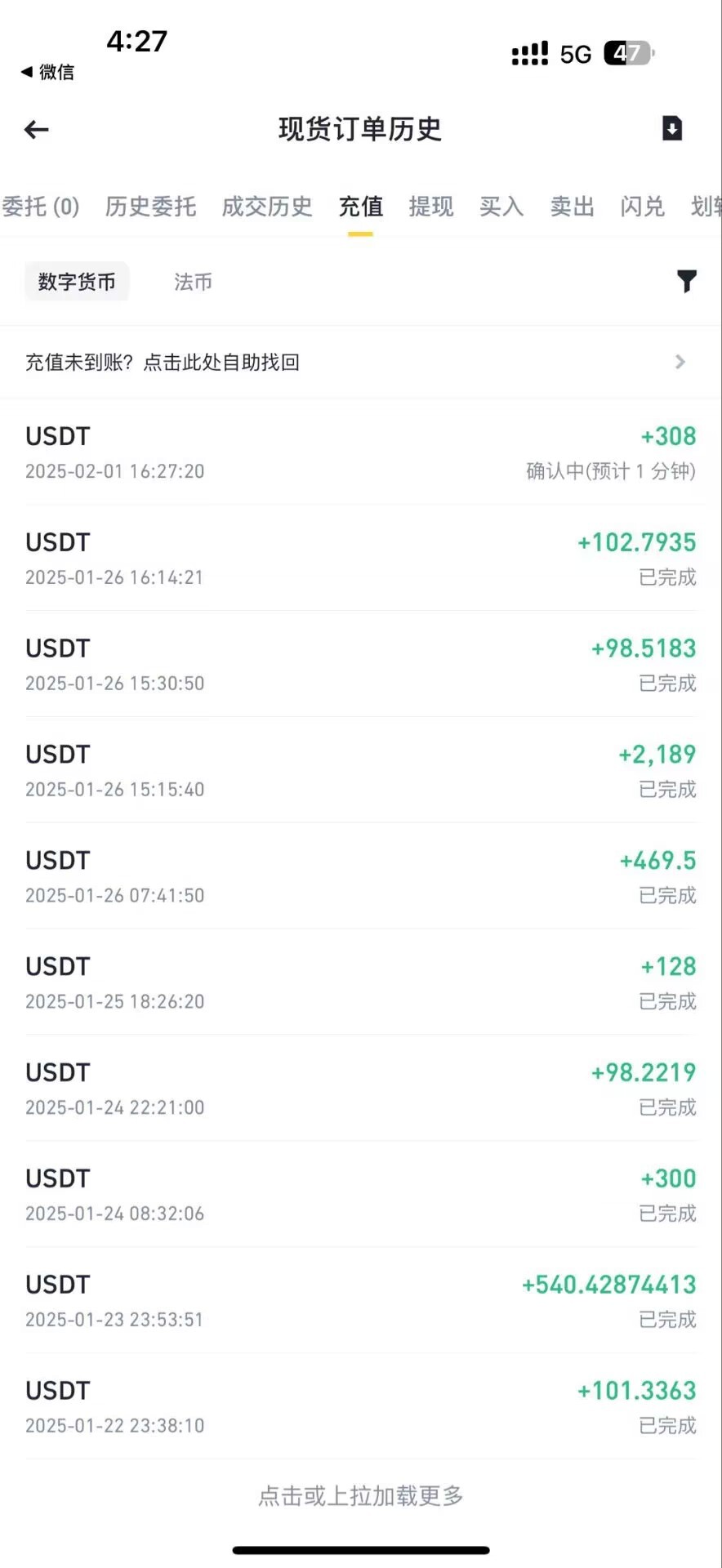Select the 买入 tab
Image resolution: width=722 pixels, height=1568 pixels.
[x=501, y=207]
